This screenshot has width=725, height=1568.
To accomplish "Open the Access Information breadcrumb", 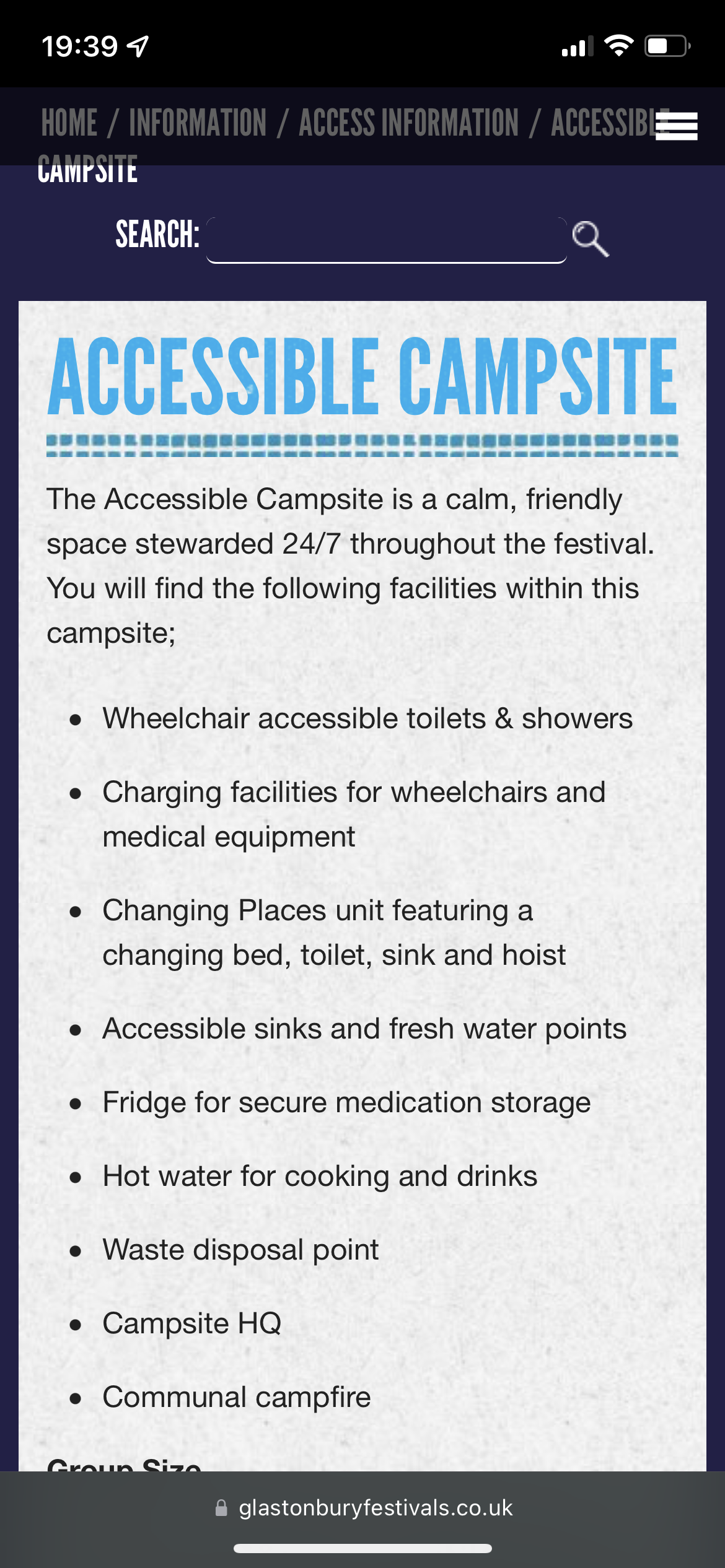I will coord(409,123).
